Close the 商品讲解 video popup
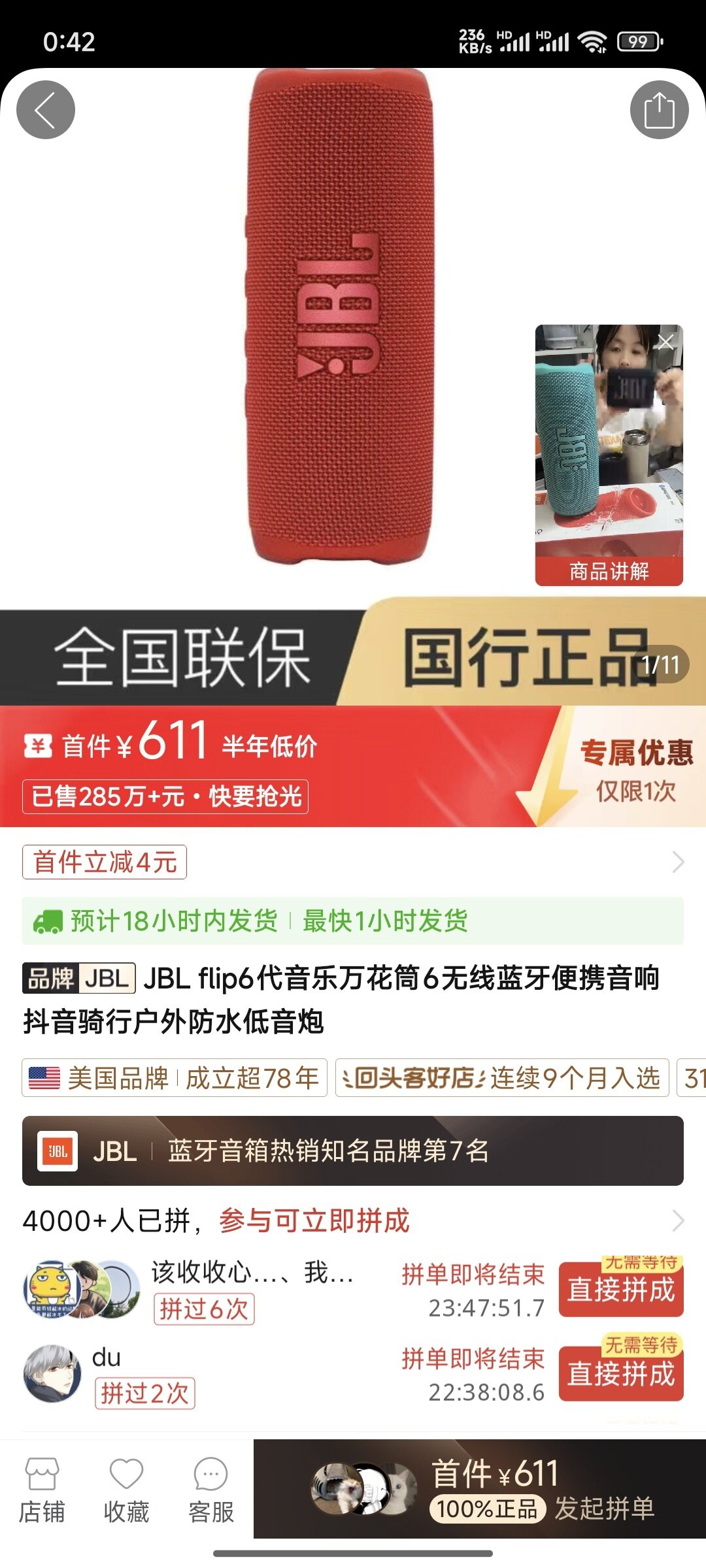Viewport: 706px width, 1568px height. 665,342
